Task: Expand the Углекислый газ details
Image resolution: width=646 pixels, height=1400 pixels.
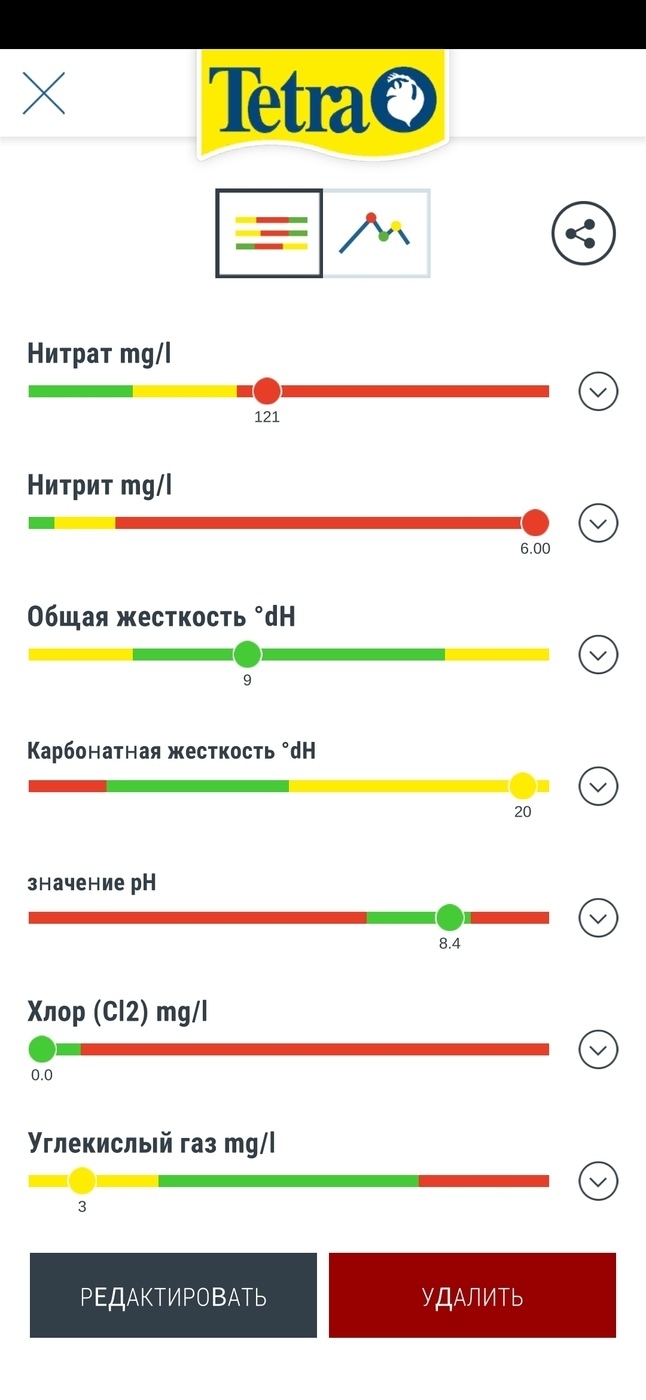Action: point(598,1181)
